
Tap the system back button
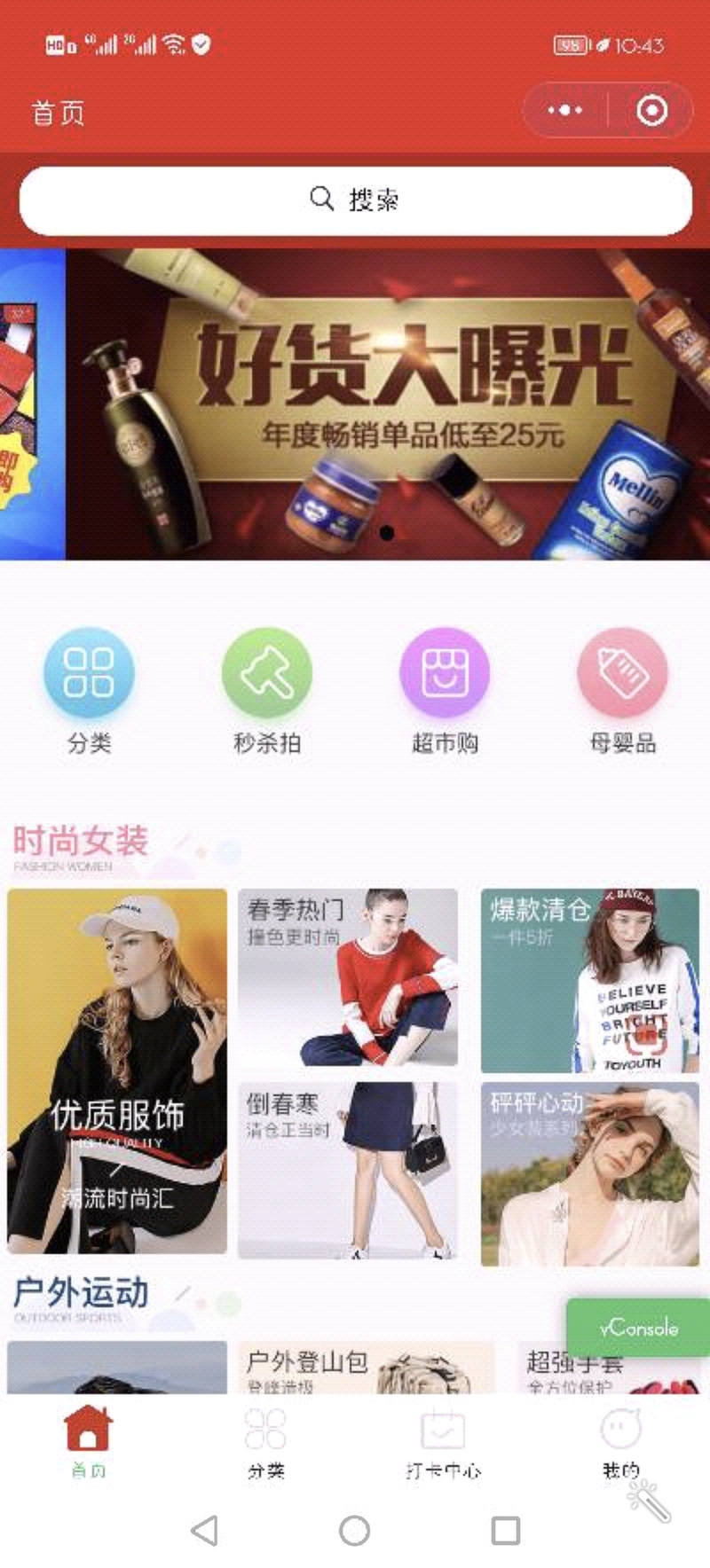coord(204,1530)
